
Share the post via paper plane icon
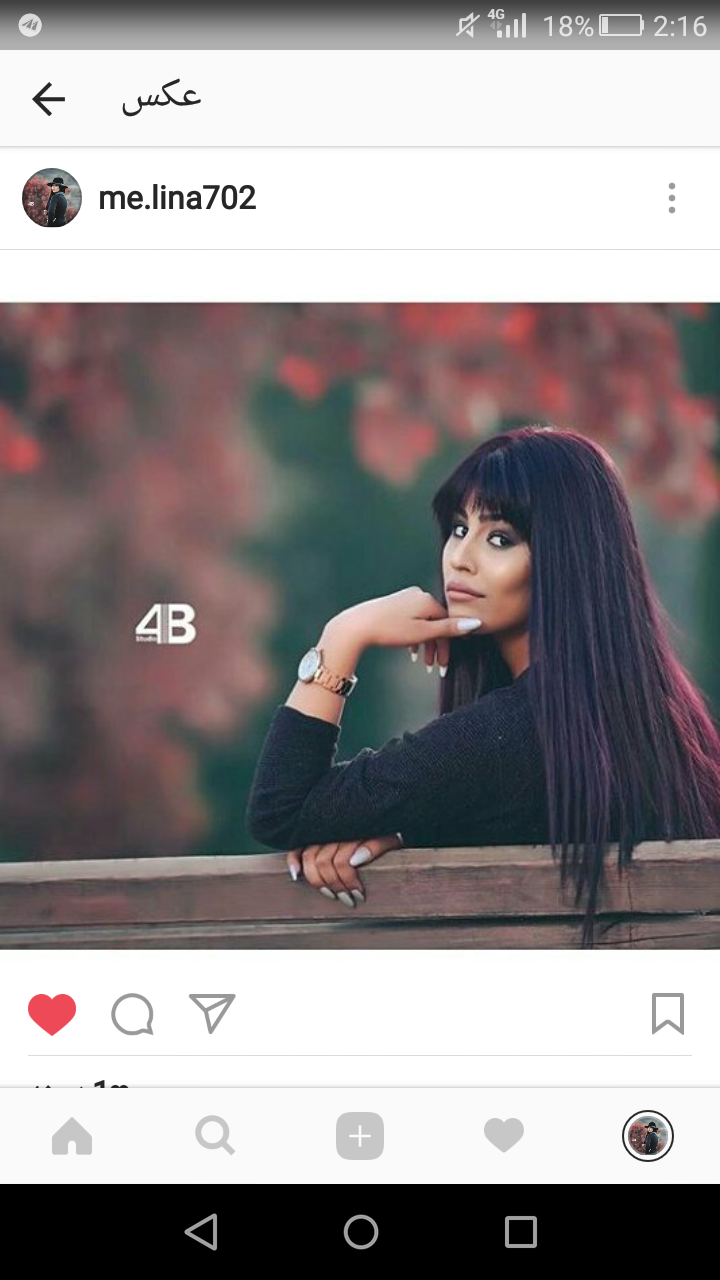(212, 1013)
